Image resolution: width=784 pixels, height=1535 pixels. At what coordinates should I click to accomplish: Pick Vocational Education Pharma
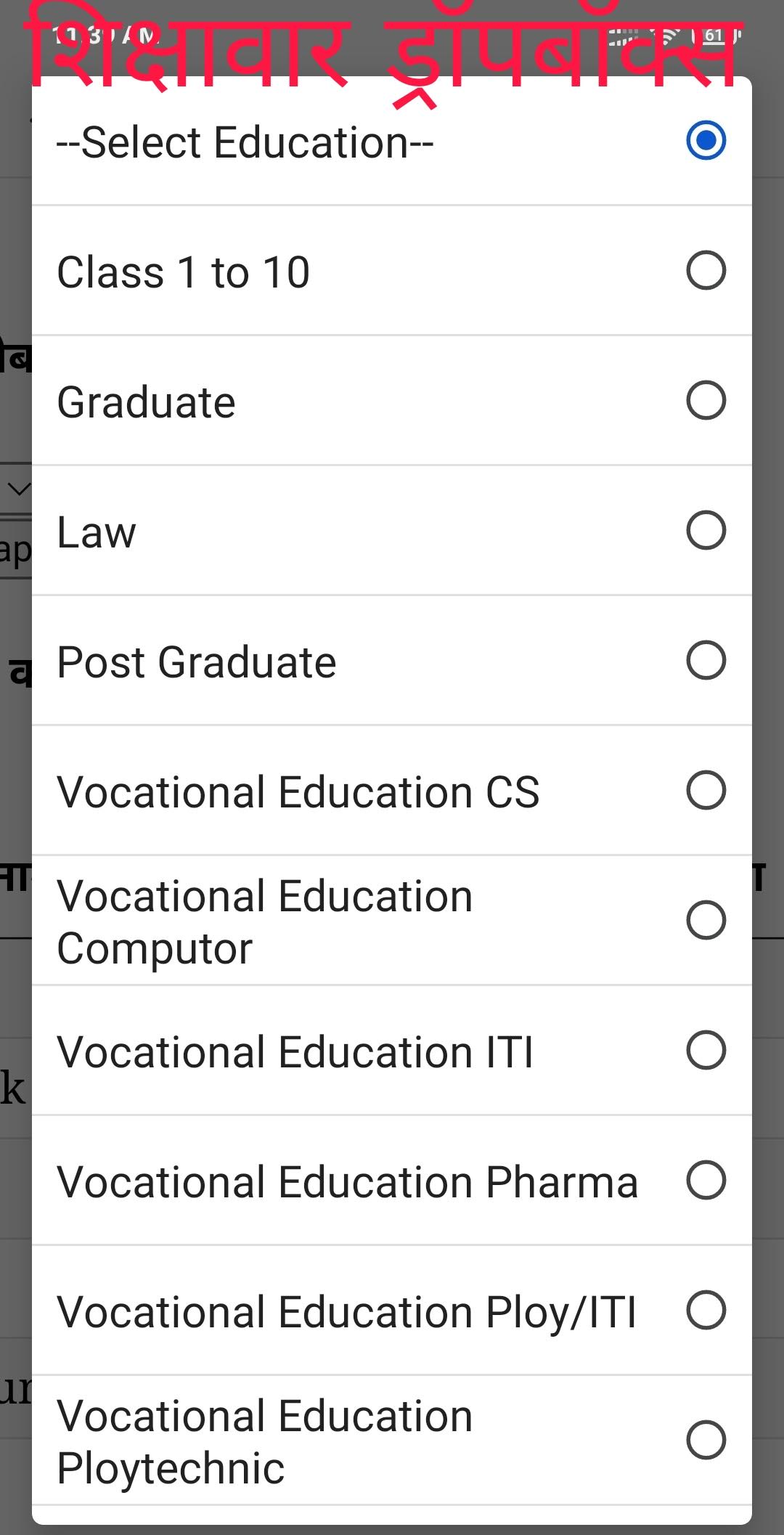[392, 1181]
